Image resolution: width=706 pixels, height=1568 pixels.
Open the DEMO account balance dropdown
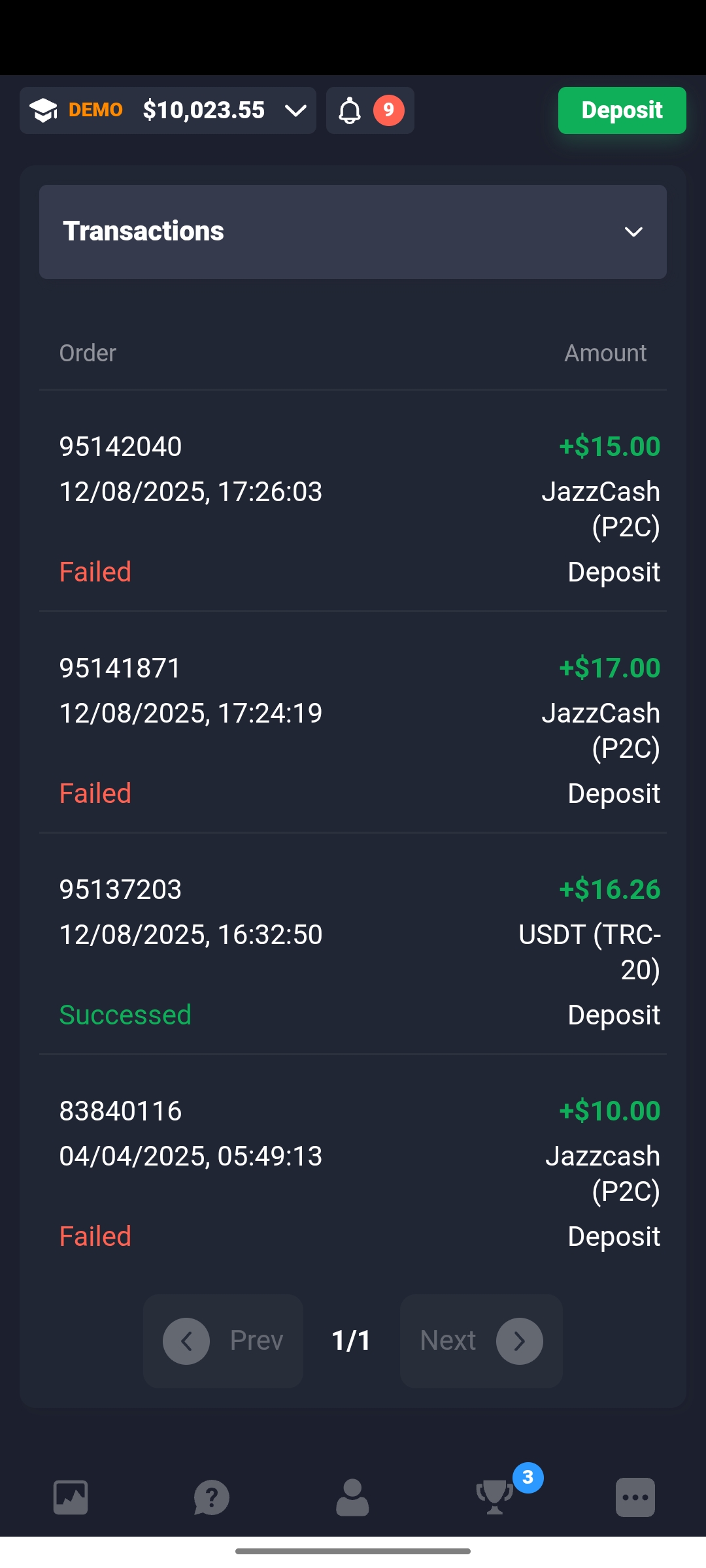[x=168, y=110]
